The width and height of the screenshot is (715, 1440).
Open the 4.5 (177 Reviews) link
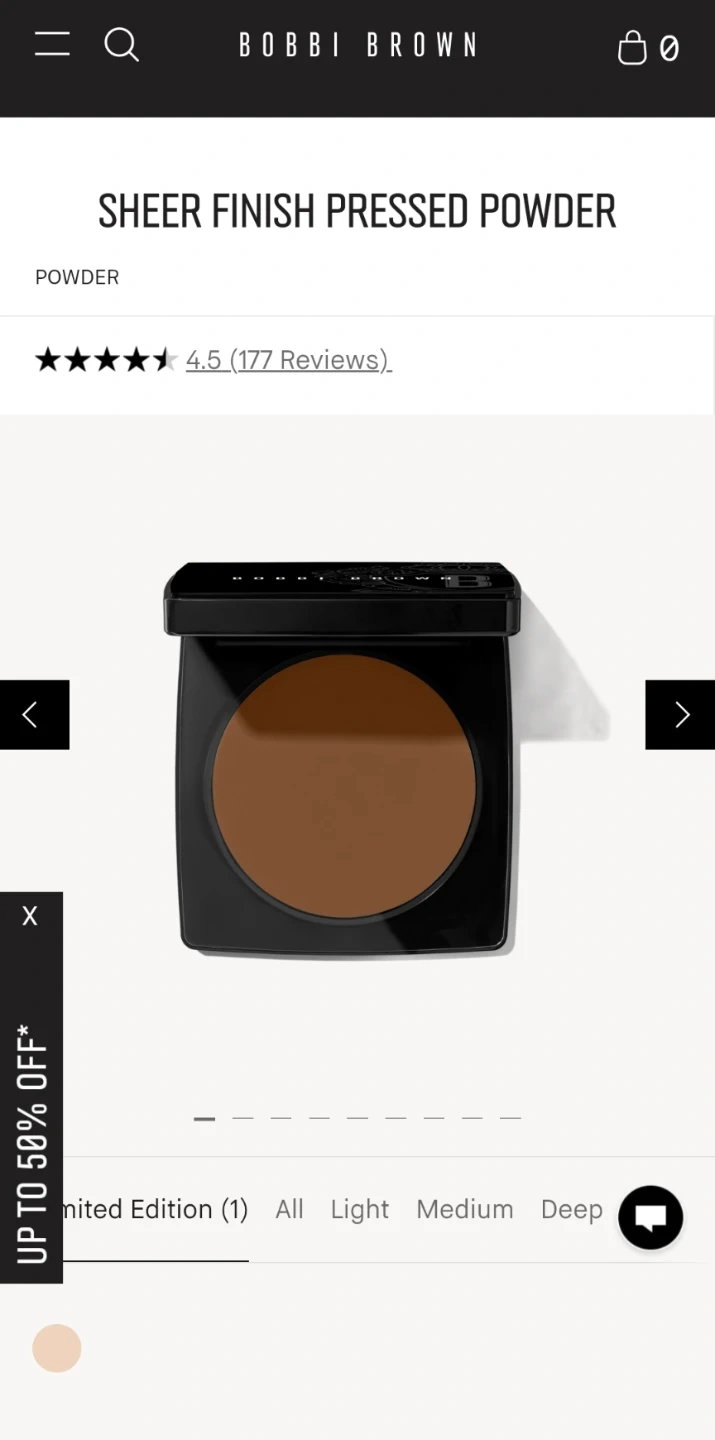288,360
